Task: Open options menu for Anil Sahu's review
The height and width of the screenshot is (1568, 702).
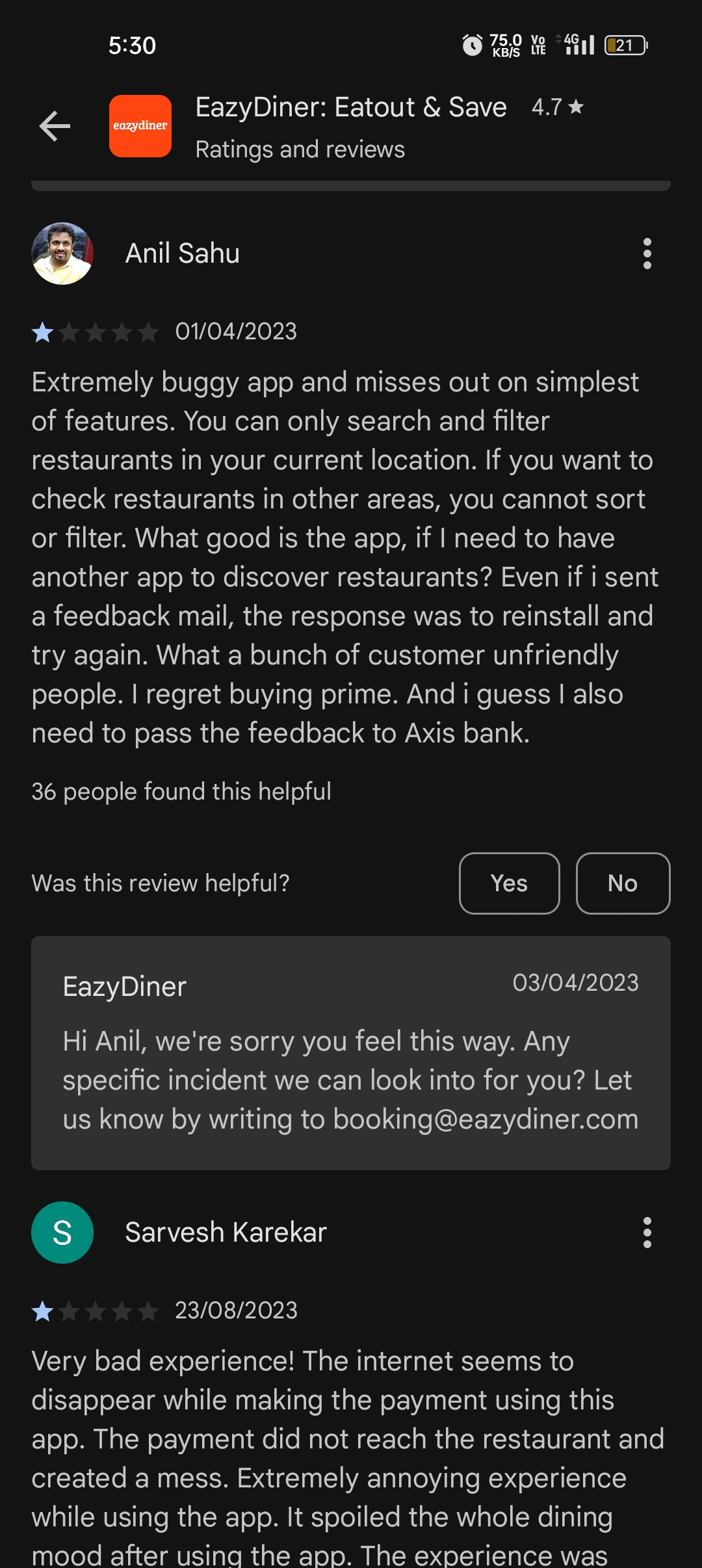Action: (647, 254)
